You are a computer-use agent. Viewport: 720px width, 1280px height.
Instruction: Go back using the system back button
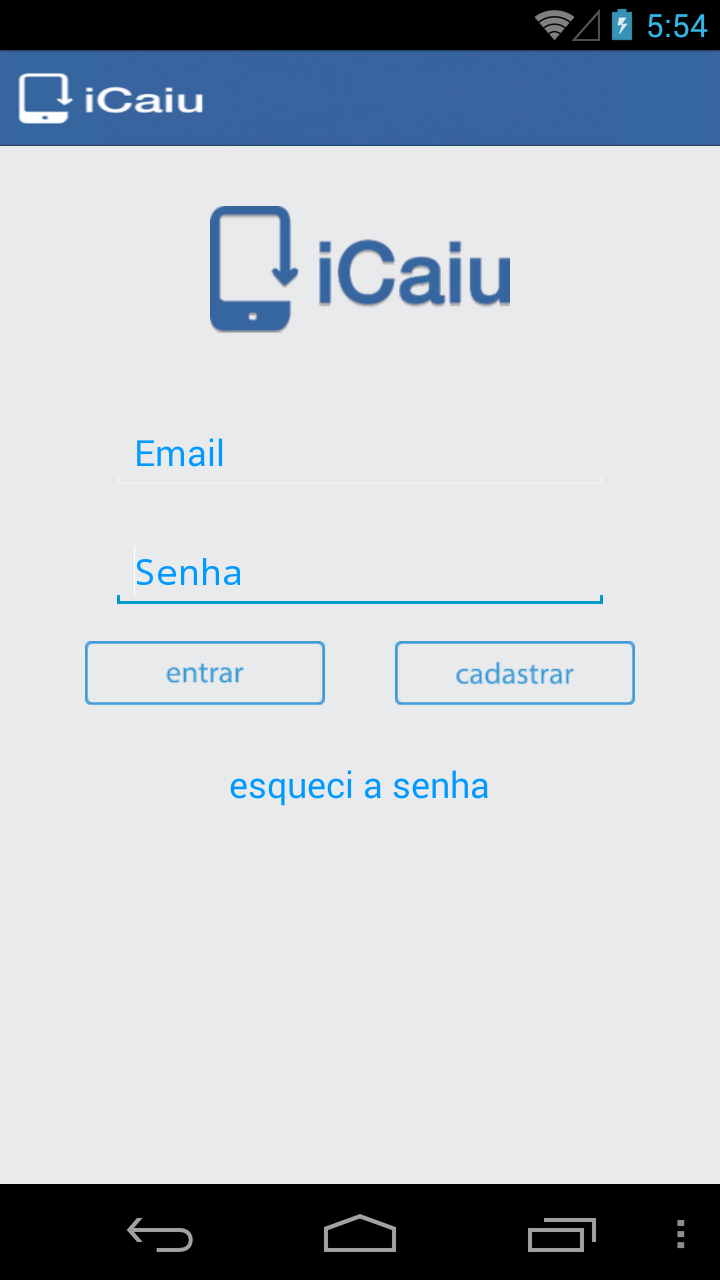click(160, 1235)
